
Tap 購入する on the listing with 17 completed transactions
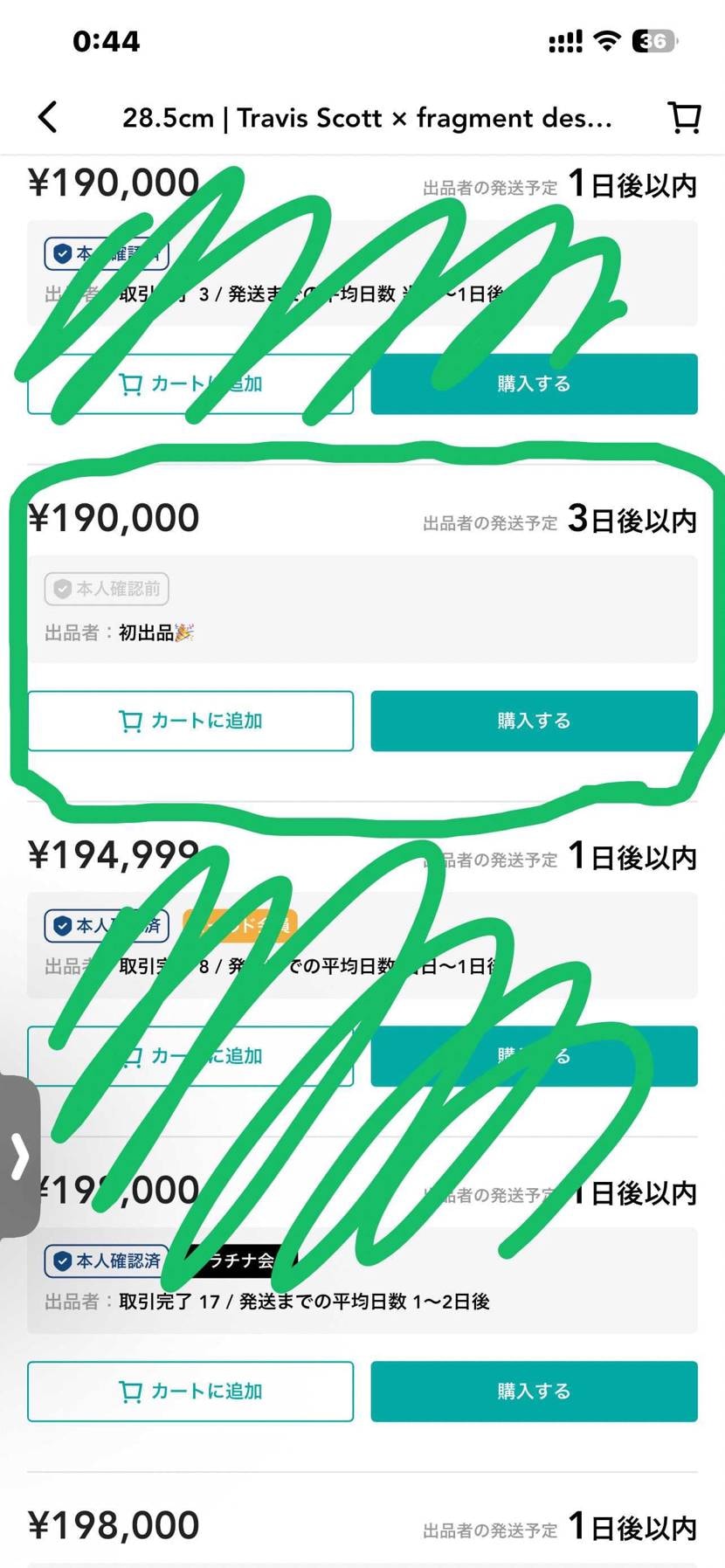pyautogui.click(x=533, y=1390)
